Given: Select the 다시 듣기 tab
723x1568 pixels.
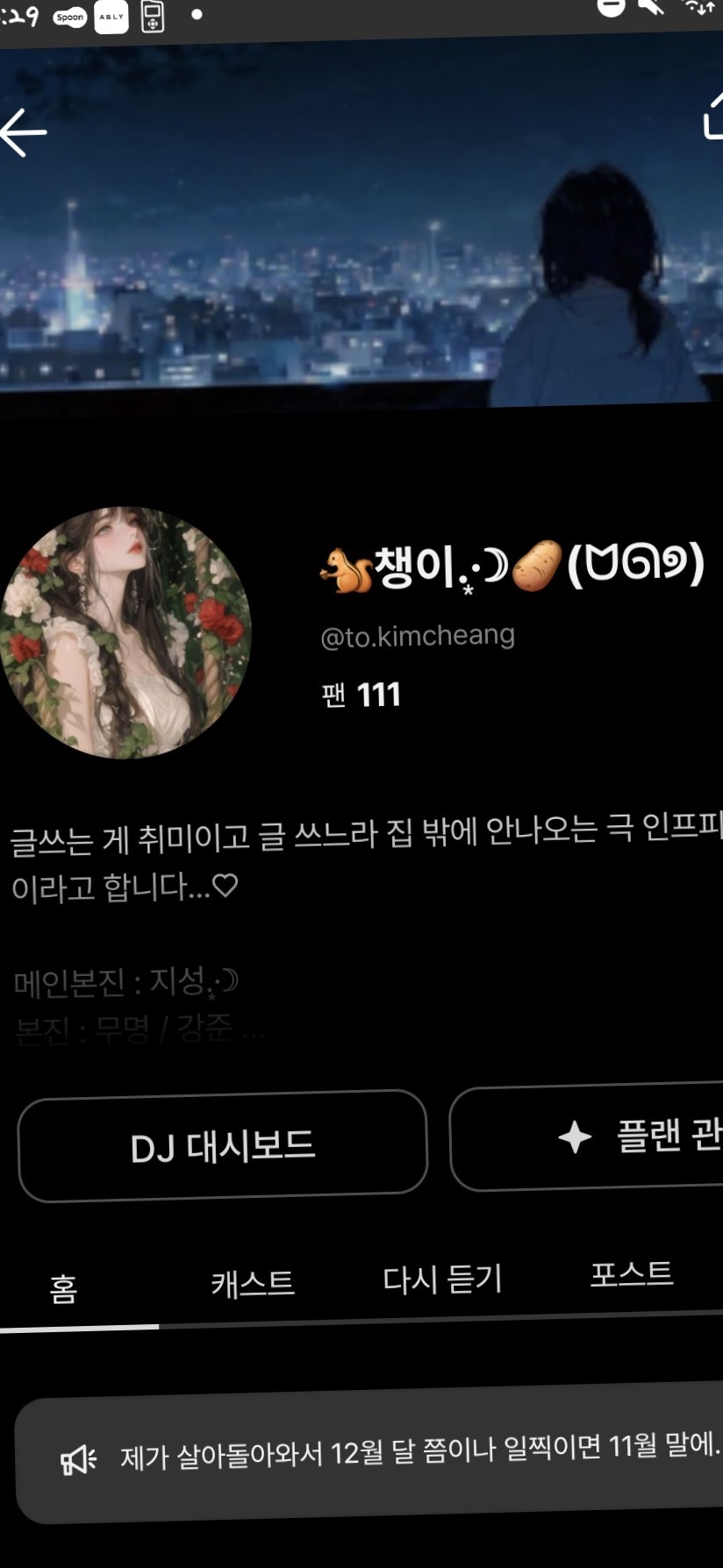Looking at the screenshot, I should [442, 1279].
